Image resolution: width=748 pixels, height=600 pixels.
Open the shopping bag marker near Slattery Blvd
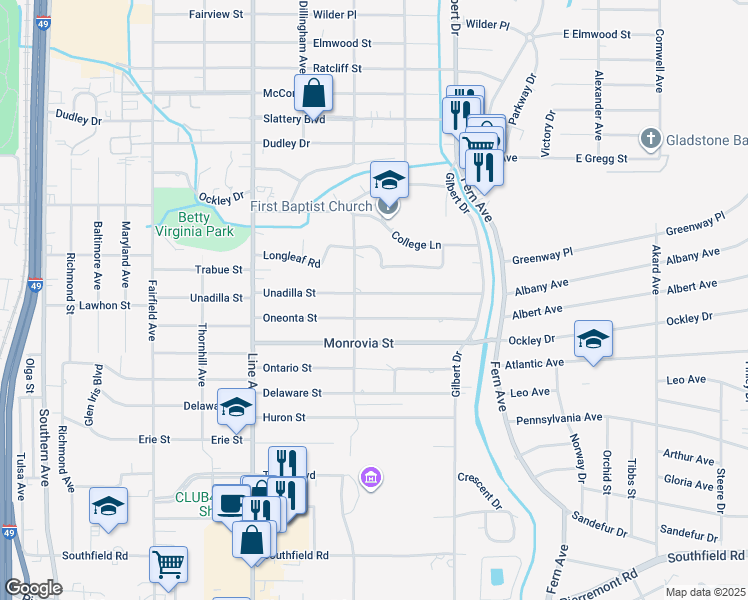point(314,94)
